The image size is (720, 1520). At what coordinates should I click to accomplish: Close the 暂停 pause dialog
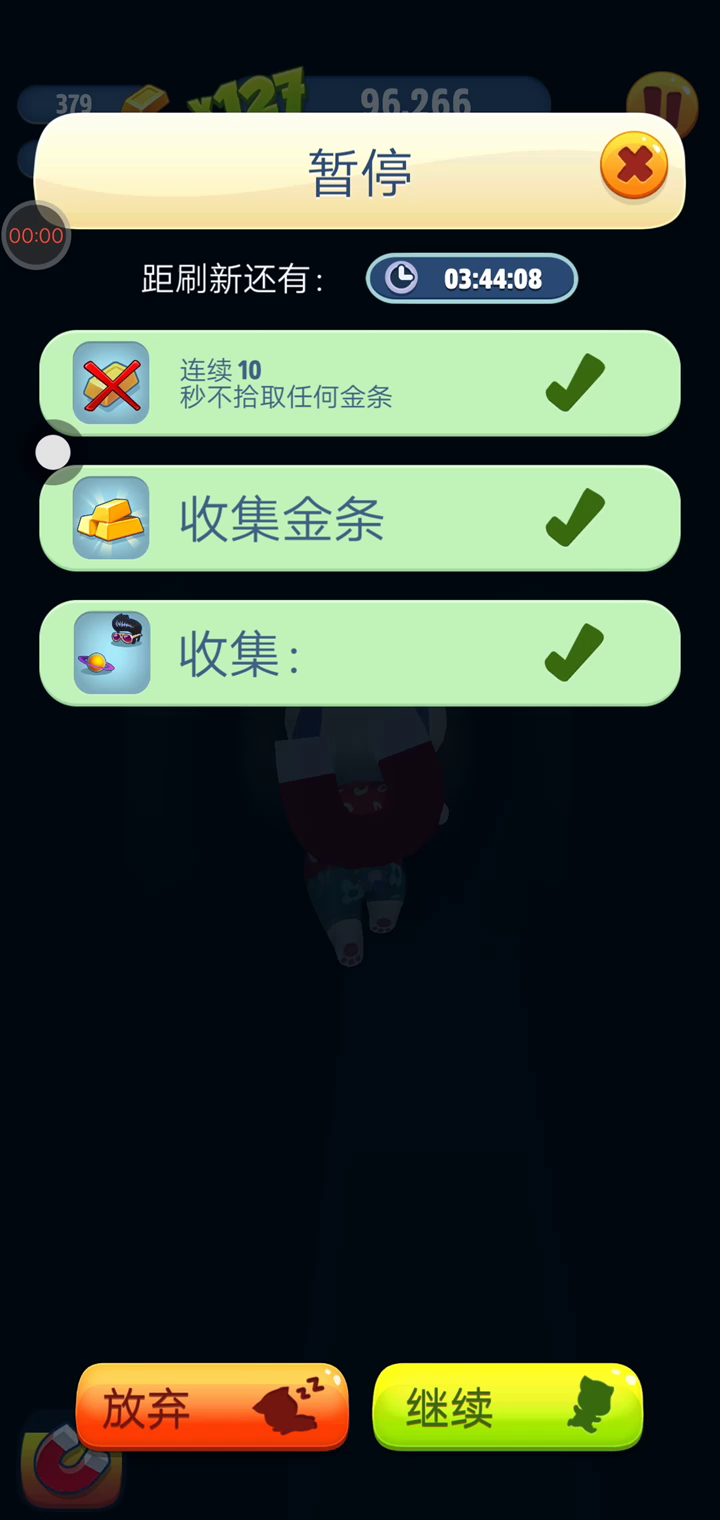point(634,166)
